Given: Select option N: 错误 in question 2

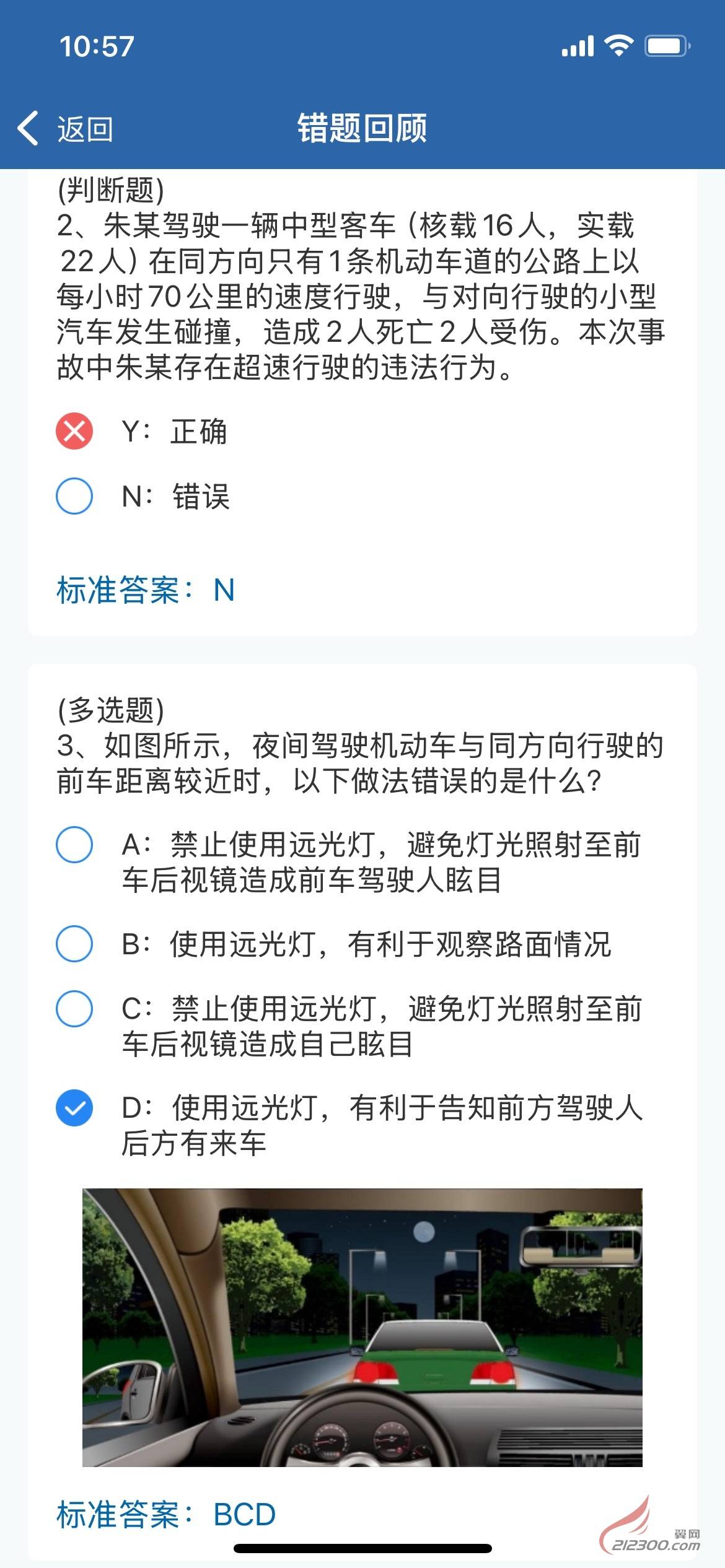Looking at the screenshot, I should click(74, 496).
